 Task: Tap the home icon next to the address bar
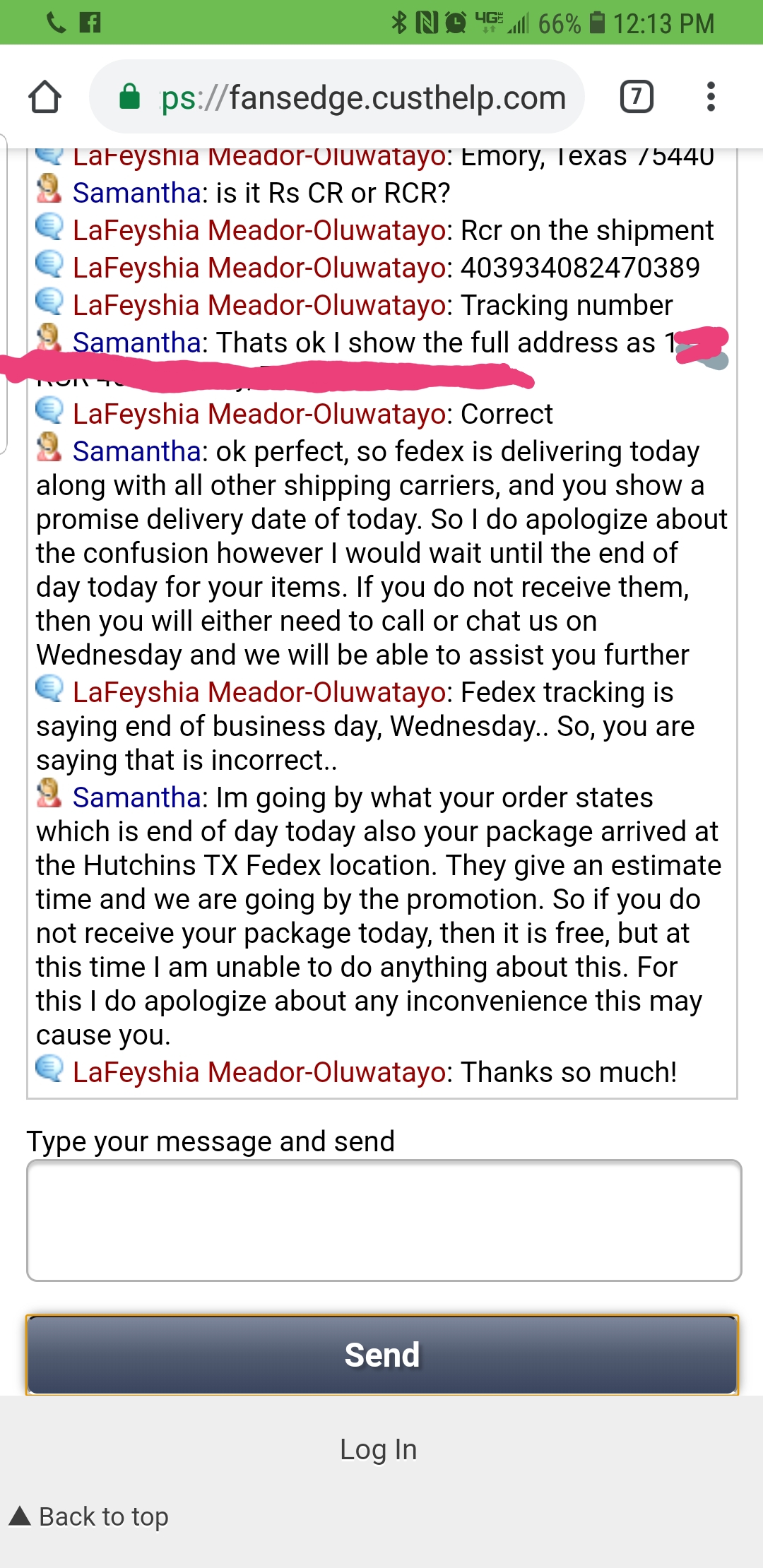45,97
